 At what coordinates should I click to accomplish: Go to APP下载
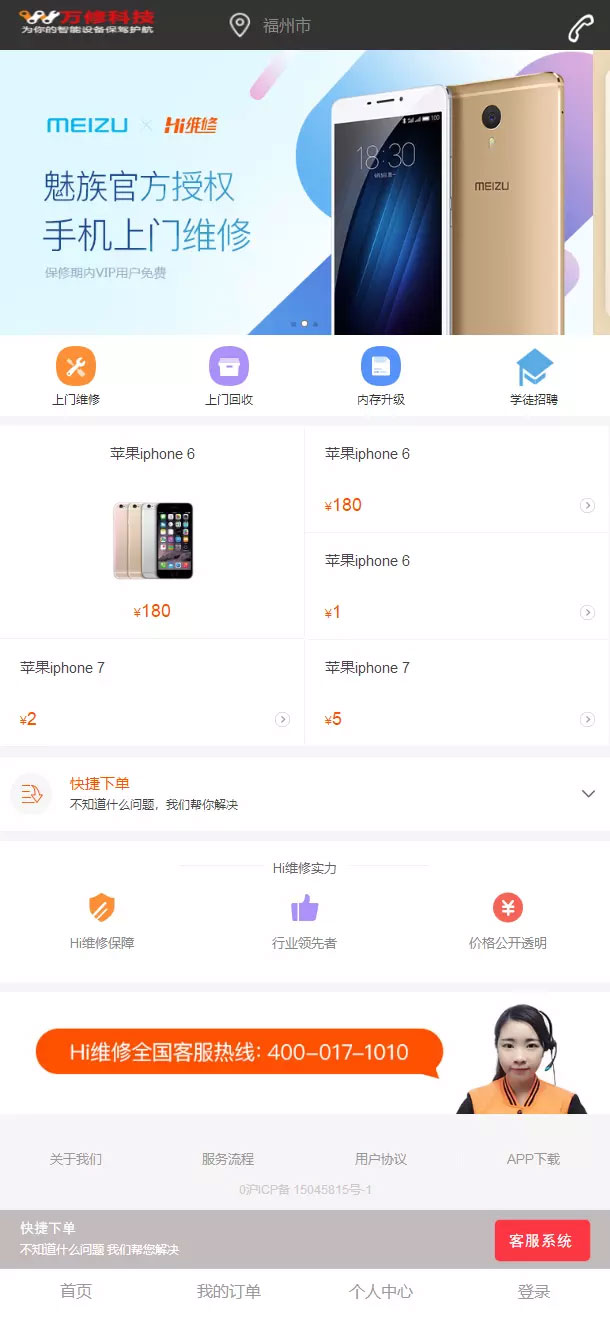point(533,1159)
